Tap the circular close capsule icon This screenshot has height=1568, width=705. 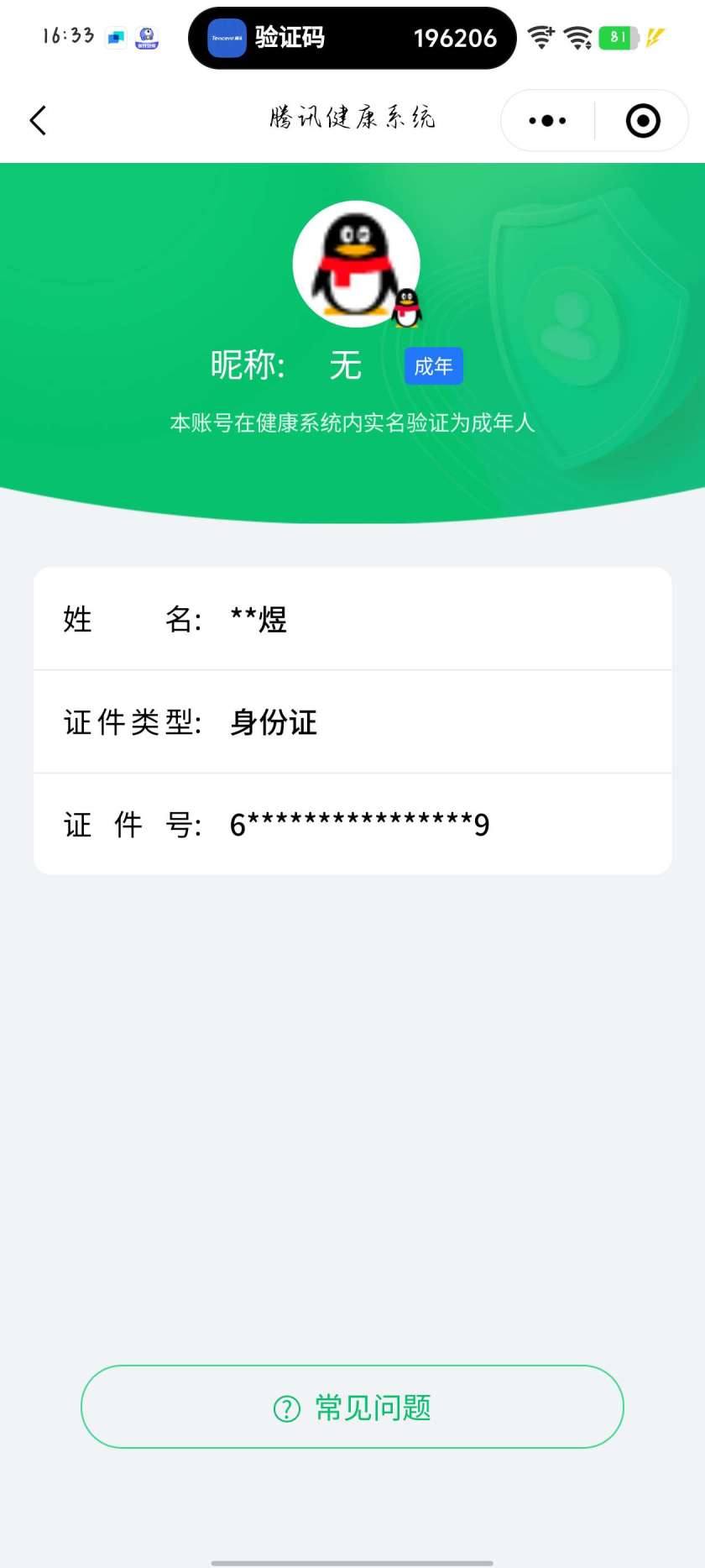point(643,120)
